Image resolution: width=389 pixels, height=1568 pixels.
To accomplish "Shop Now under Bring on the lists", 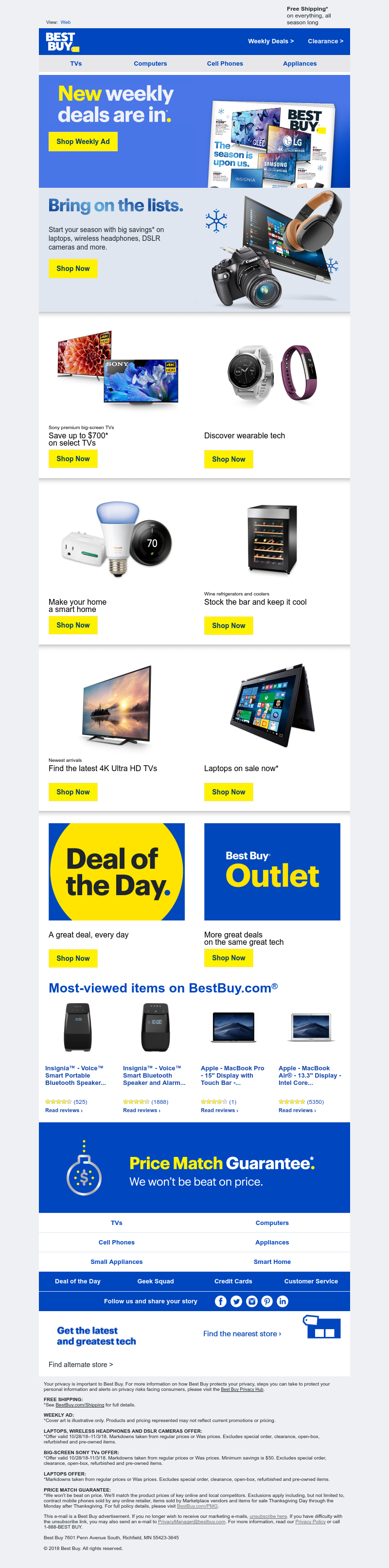I will [x=72, y=269].
